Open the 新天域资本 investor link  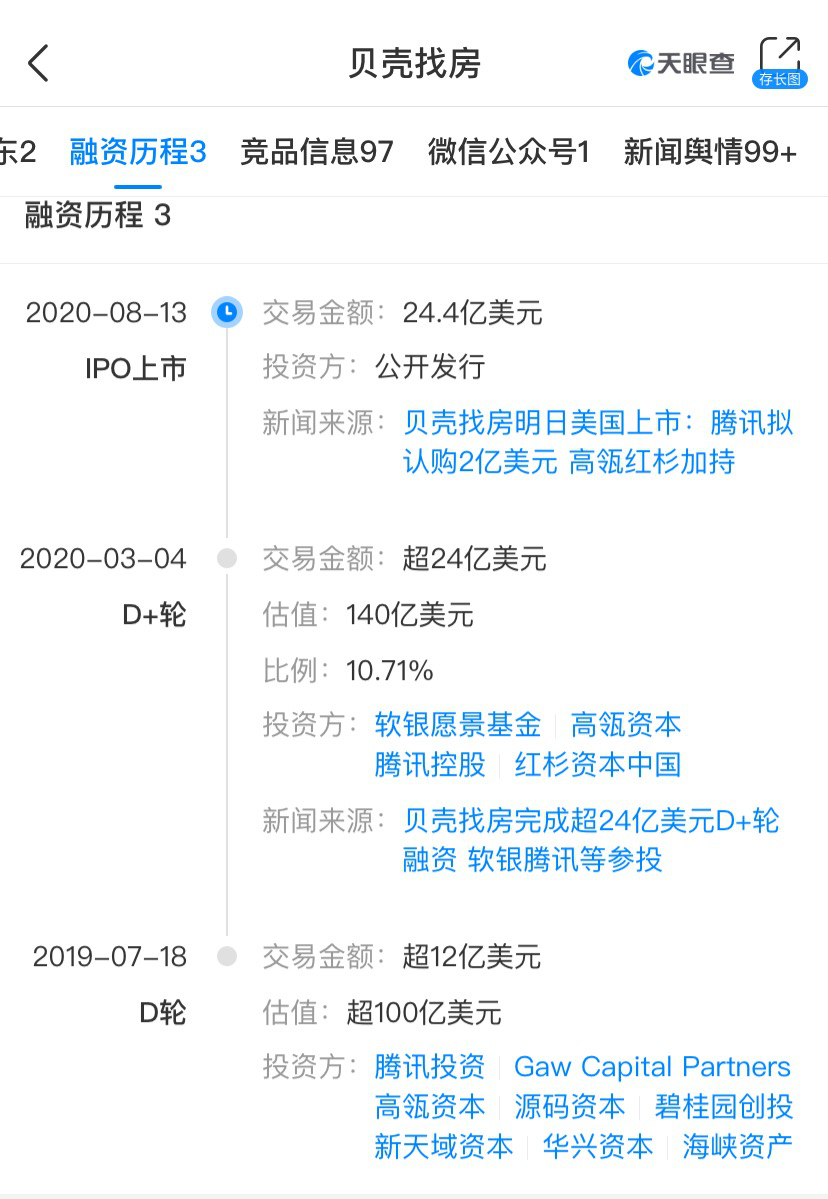[444, 1147]
